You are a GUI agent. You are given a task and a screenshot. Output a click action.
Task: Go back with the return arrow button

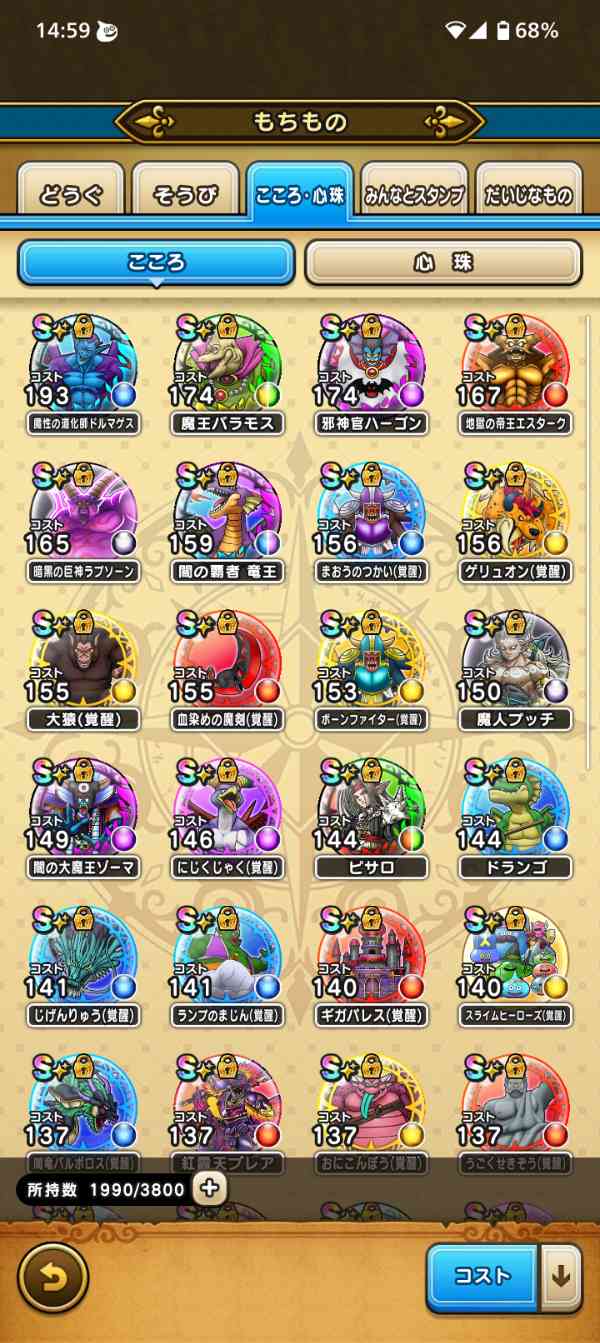point(53,1277)
